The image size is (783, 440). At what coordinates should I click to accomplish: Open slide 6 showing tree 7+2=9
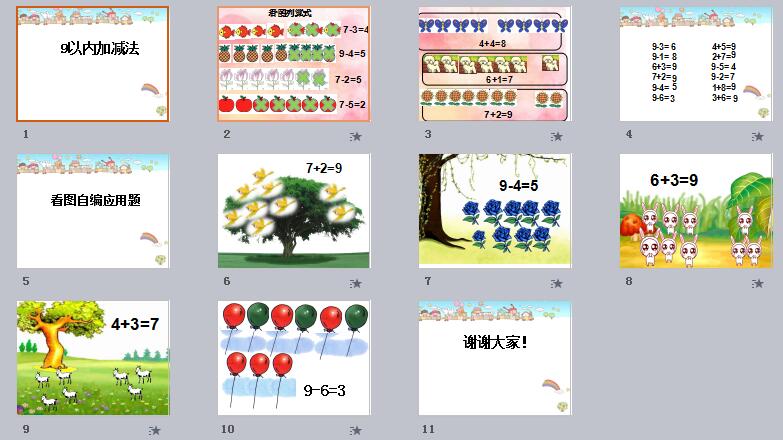click(x=293, y=211)
